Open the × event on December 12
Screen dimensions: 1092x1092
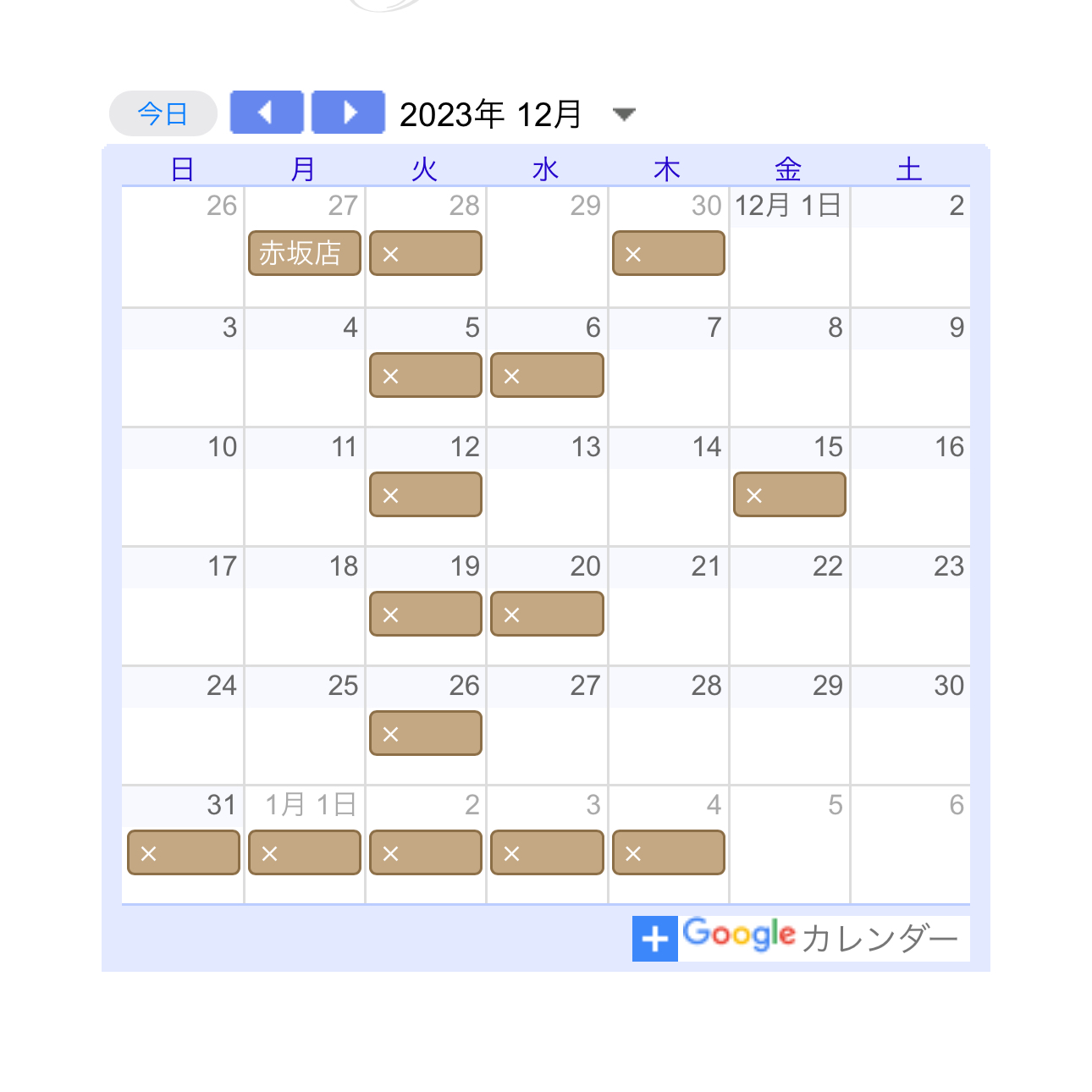425,494
